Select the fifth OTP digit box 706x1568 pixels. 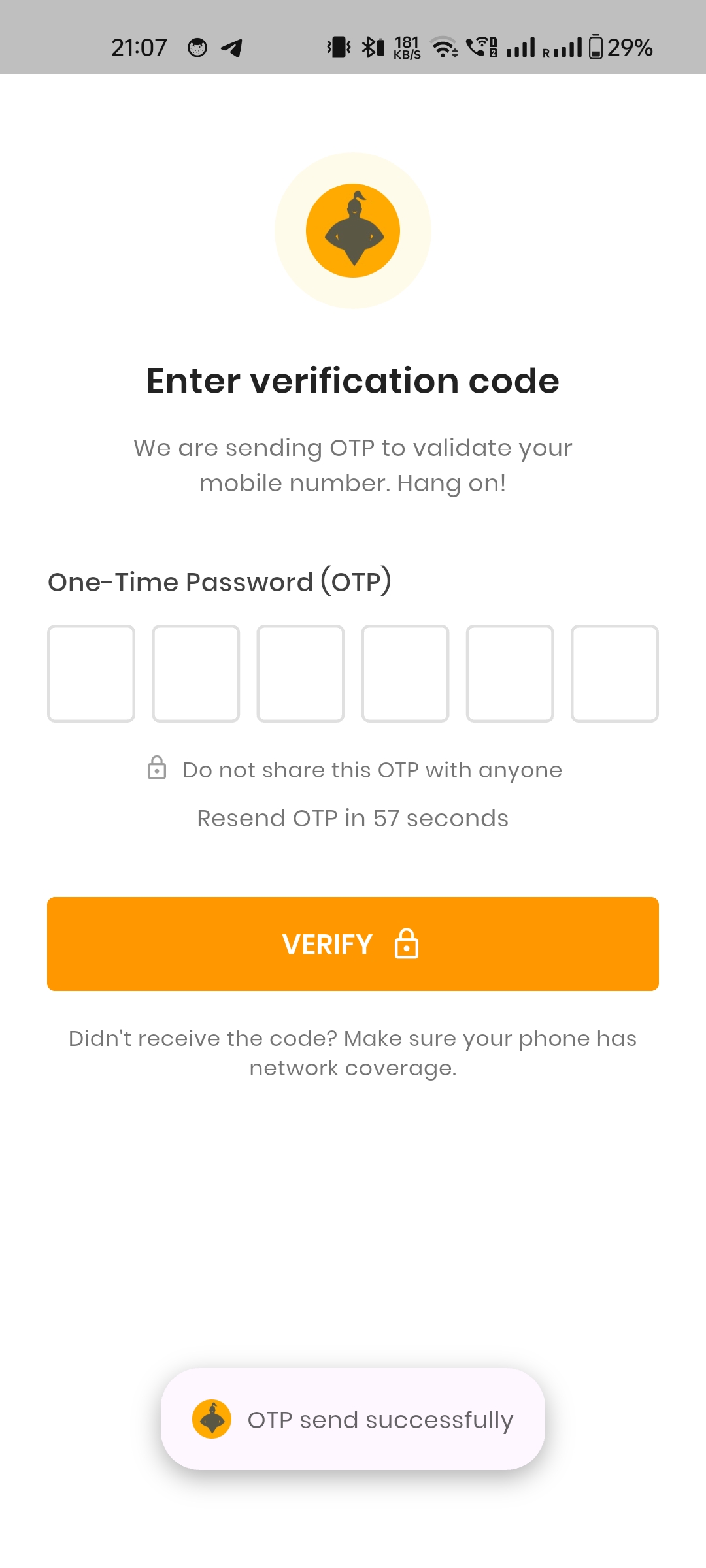coord(509,674)
